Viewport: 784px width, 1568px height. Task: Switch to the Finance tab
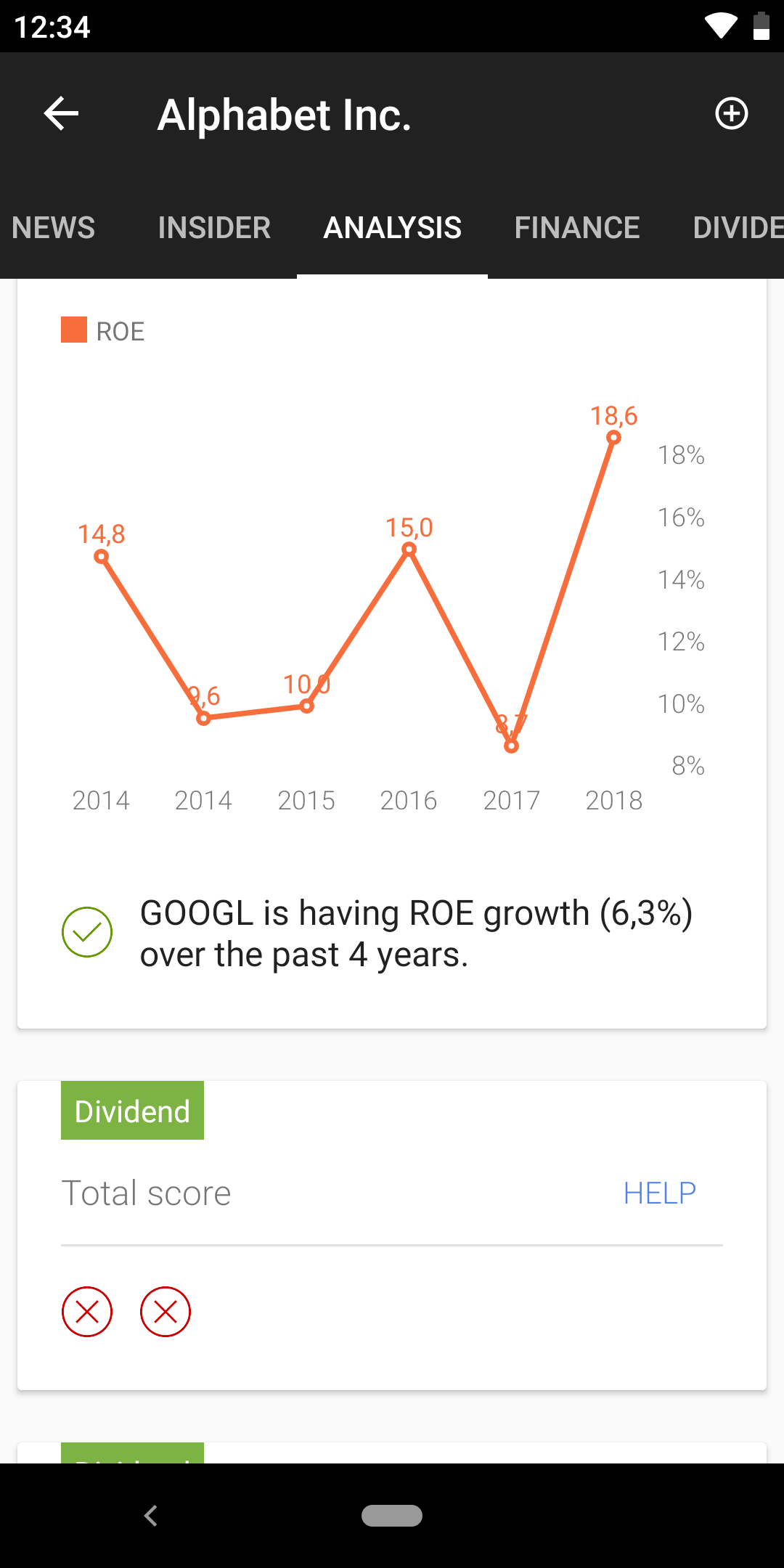577,228
